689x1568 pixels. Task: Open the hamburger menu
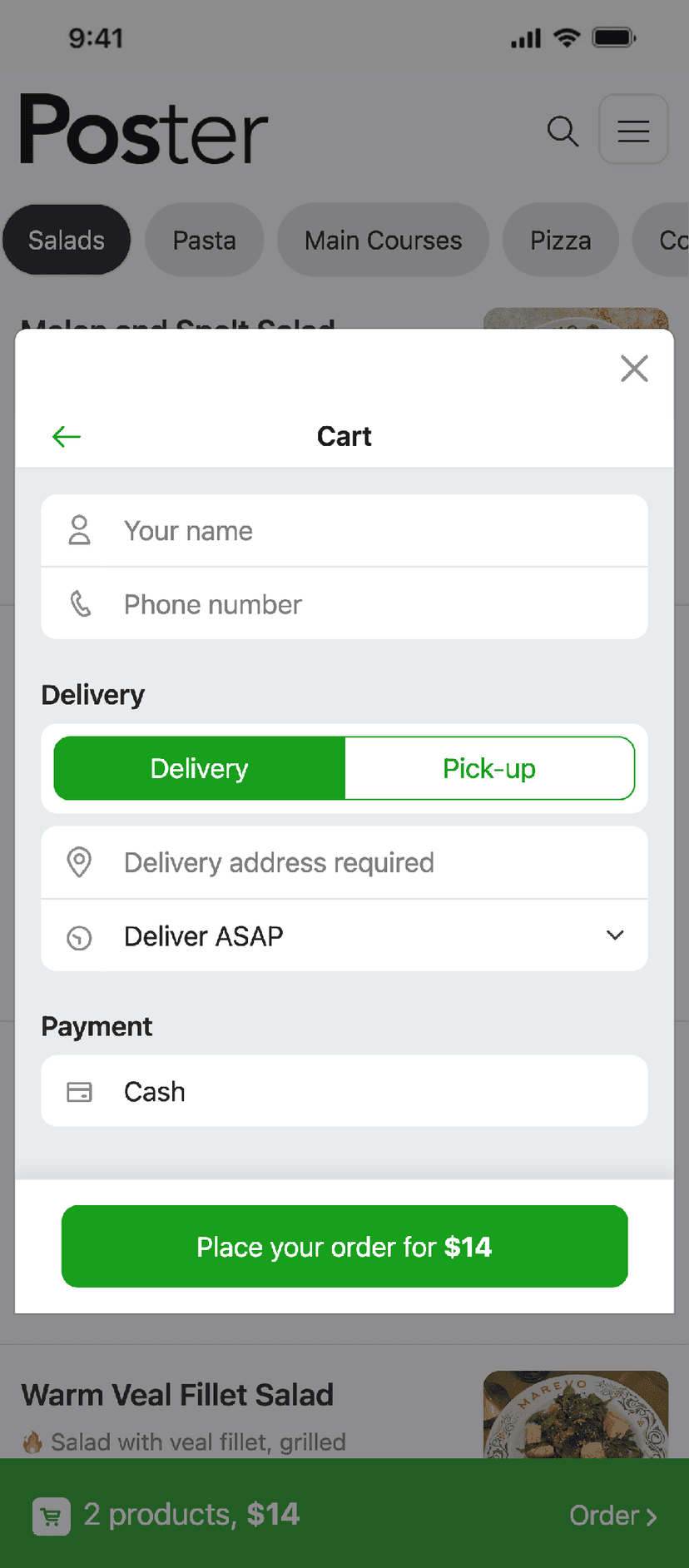633,130
